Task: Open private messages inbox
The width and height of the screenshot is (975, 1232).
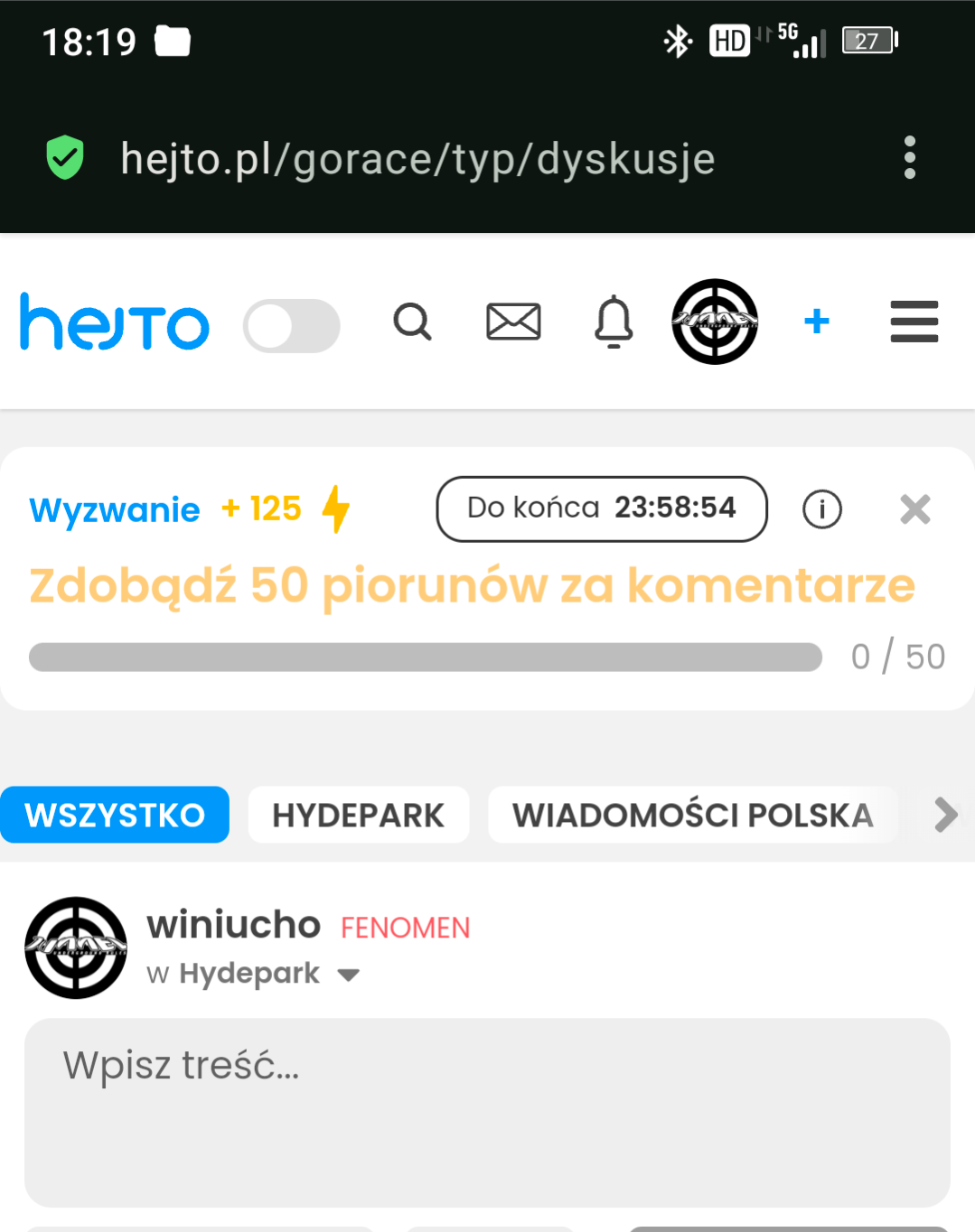Action: 513,322
